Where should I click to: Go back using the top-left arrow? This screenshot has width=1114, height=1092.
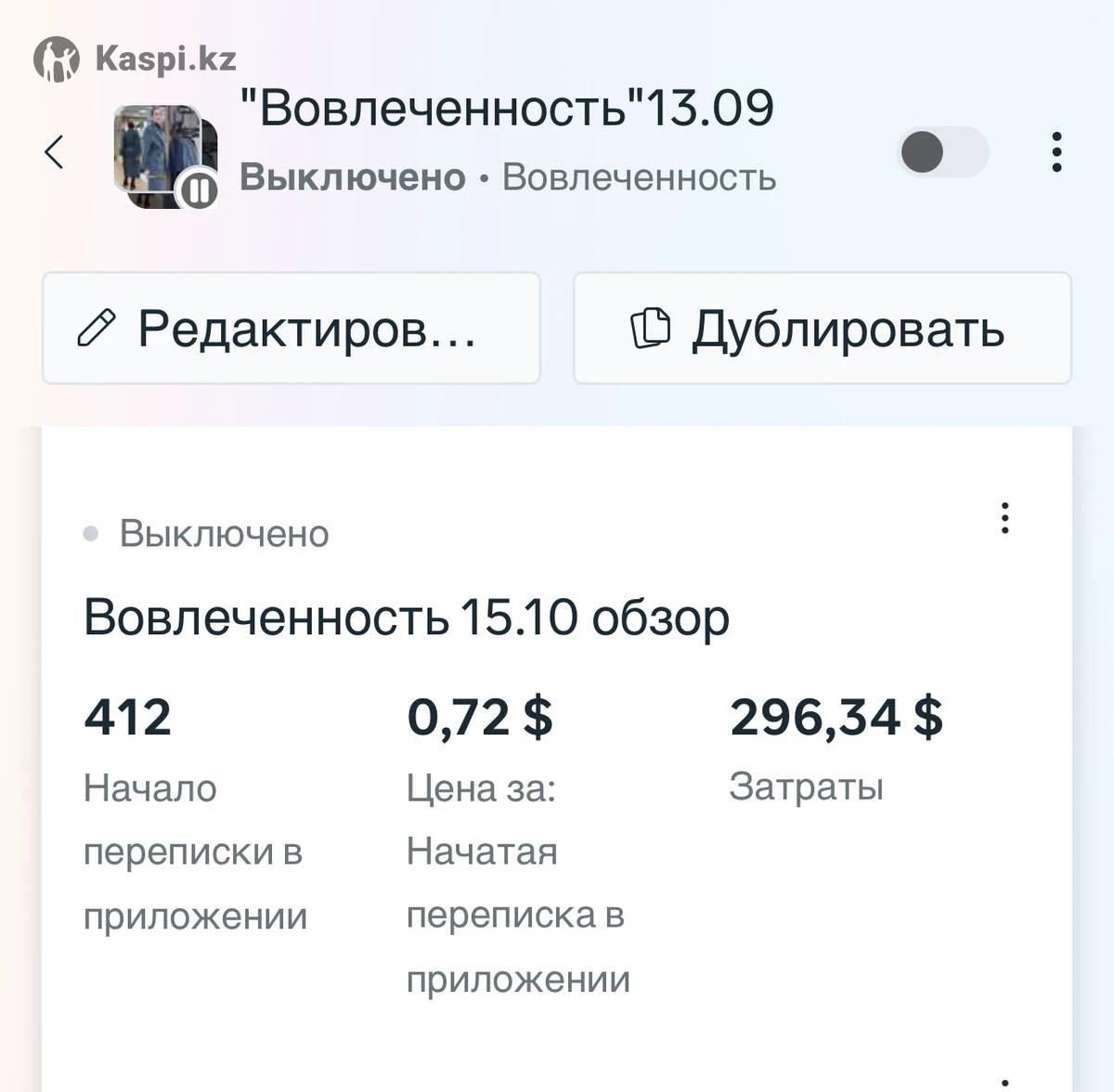(x=55, y=151)
